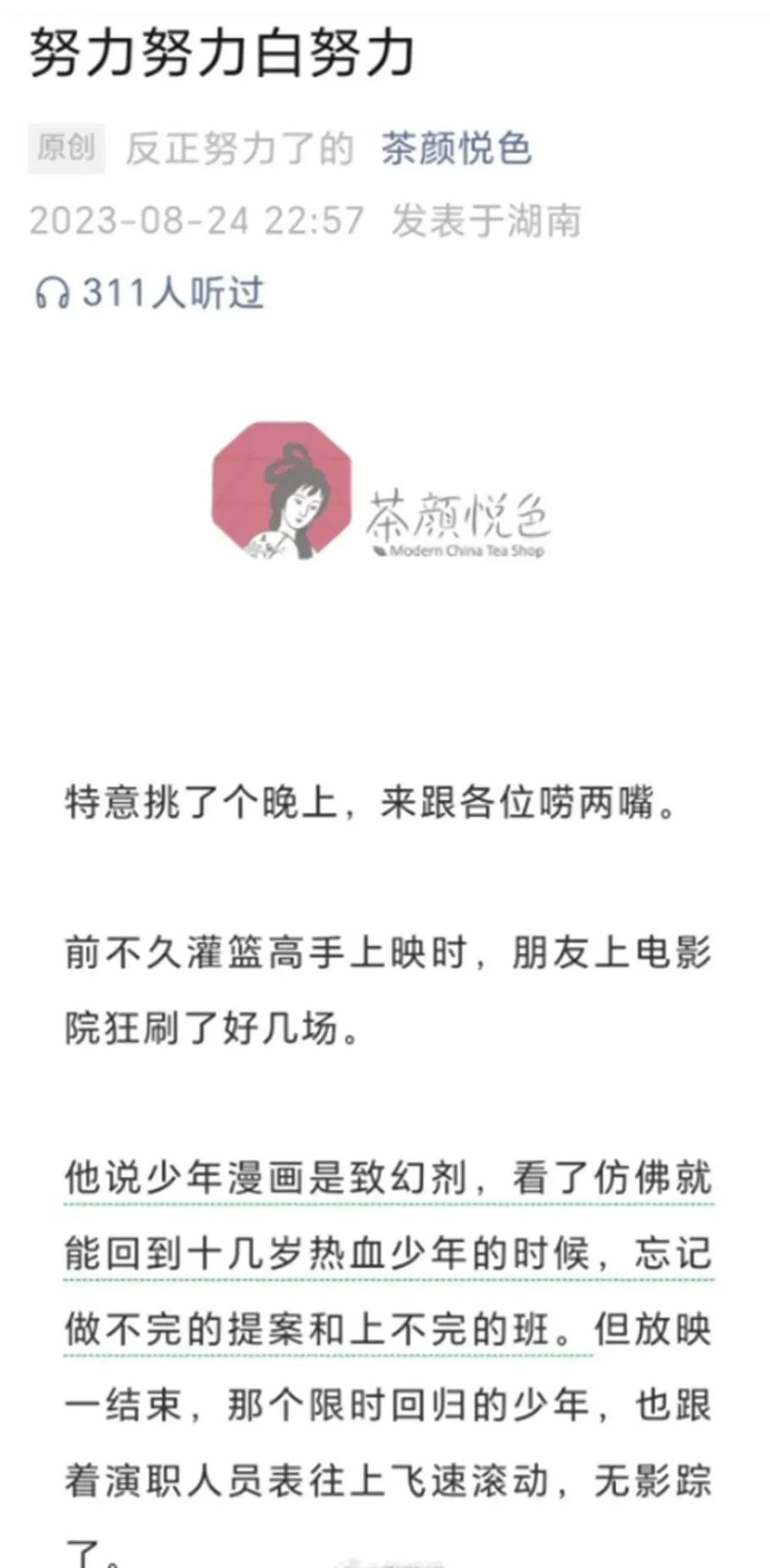Listen to the article via 311人听过
The width and height of the screenshot is (770, 1568).
(x=150, y=293)
